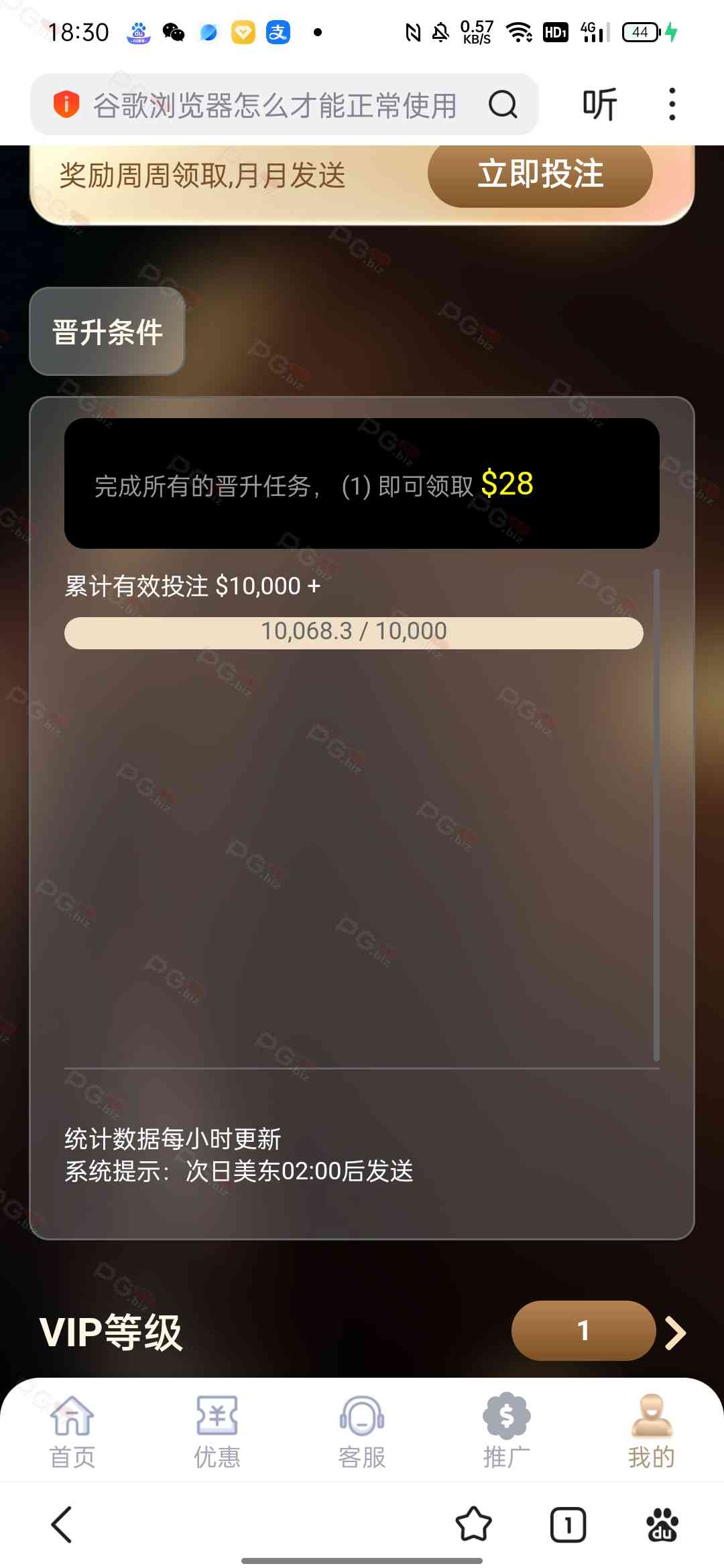The height and width of the screenshot is (1568, 724).
Task: Open the Baidu home paw icon
Action: pyautogui.click(x=662, y=1525)
